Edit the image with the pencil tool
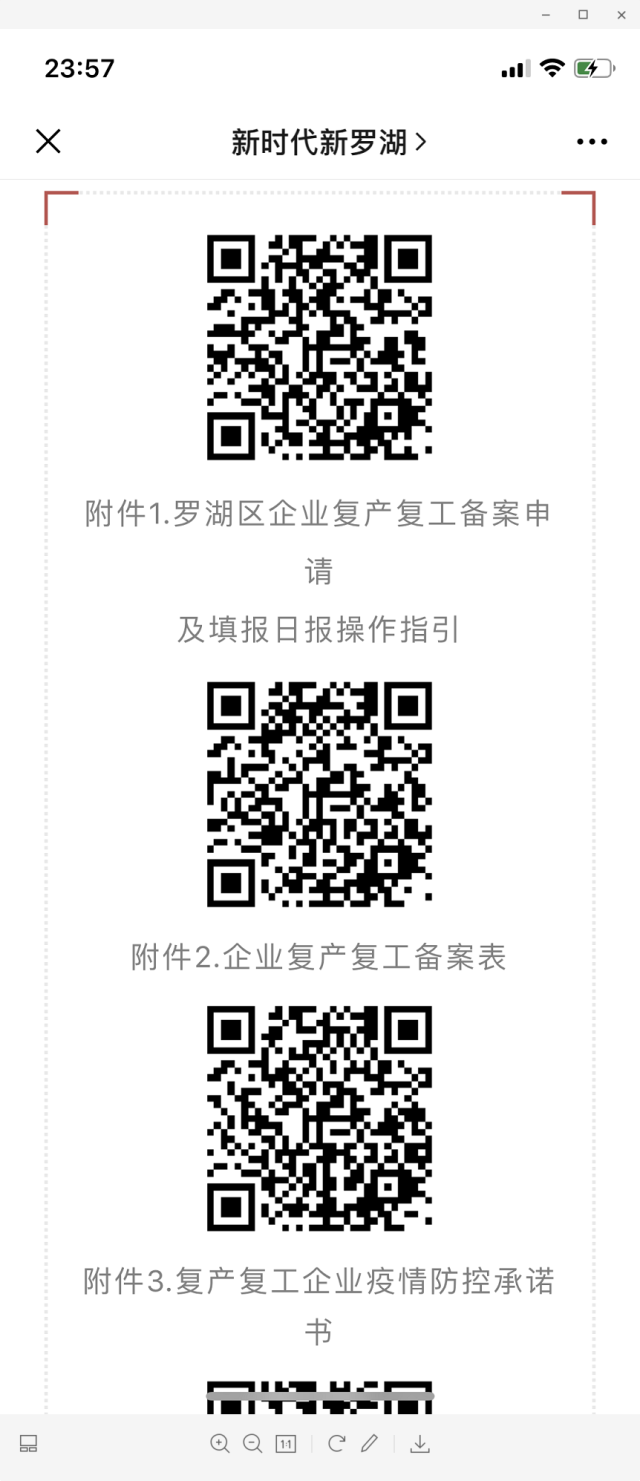 tap(369, 1443)
